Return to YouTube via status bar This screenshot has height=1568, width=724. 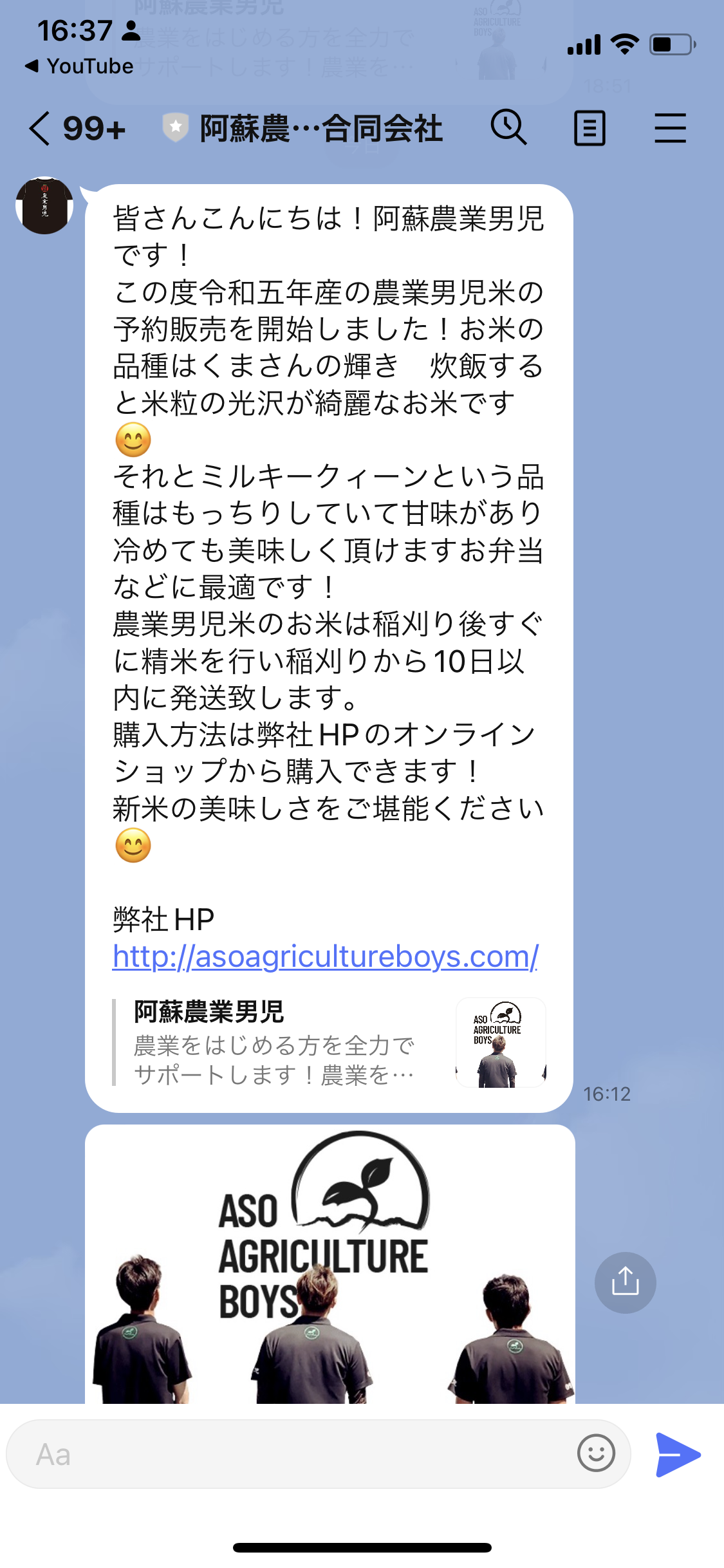pyautogui.click(x=79, y=66)
